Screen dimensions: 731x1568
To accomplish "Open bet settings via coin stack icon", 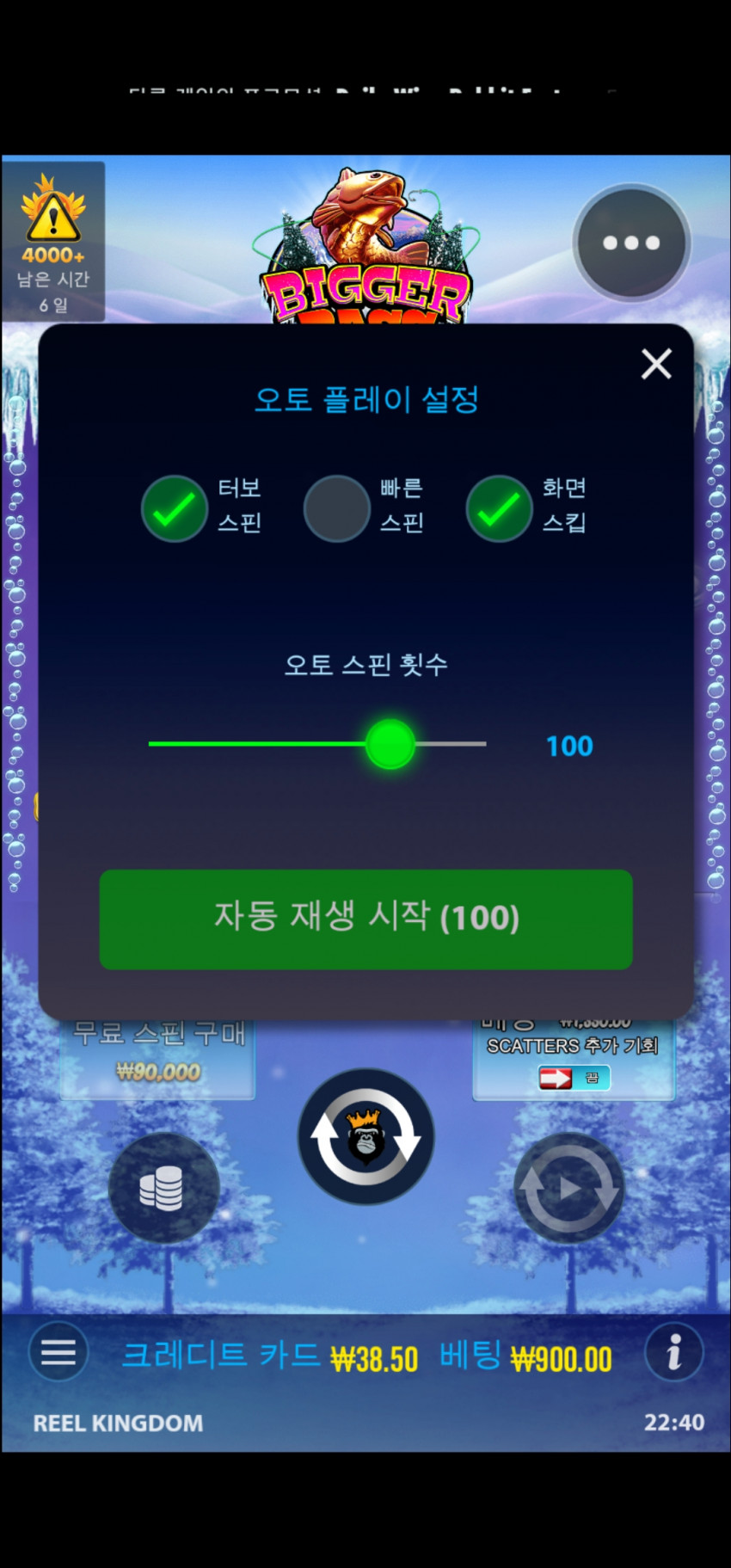I will [163, 1188].
